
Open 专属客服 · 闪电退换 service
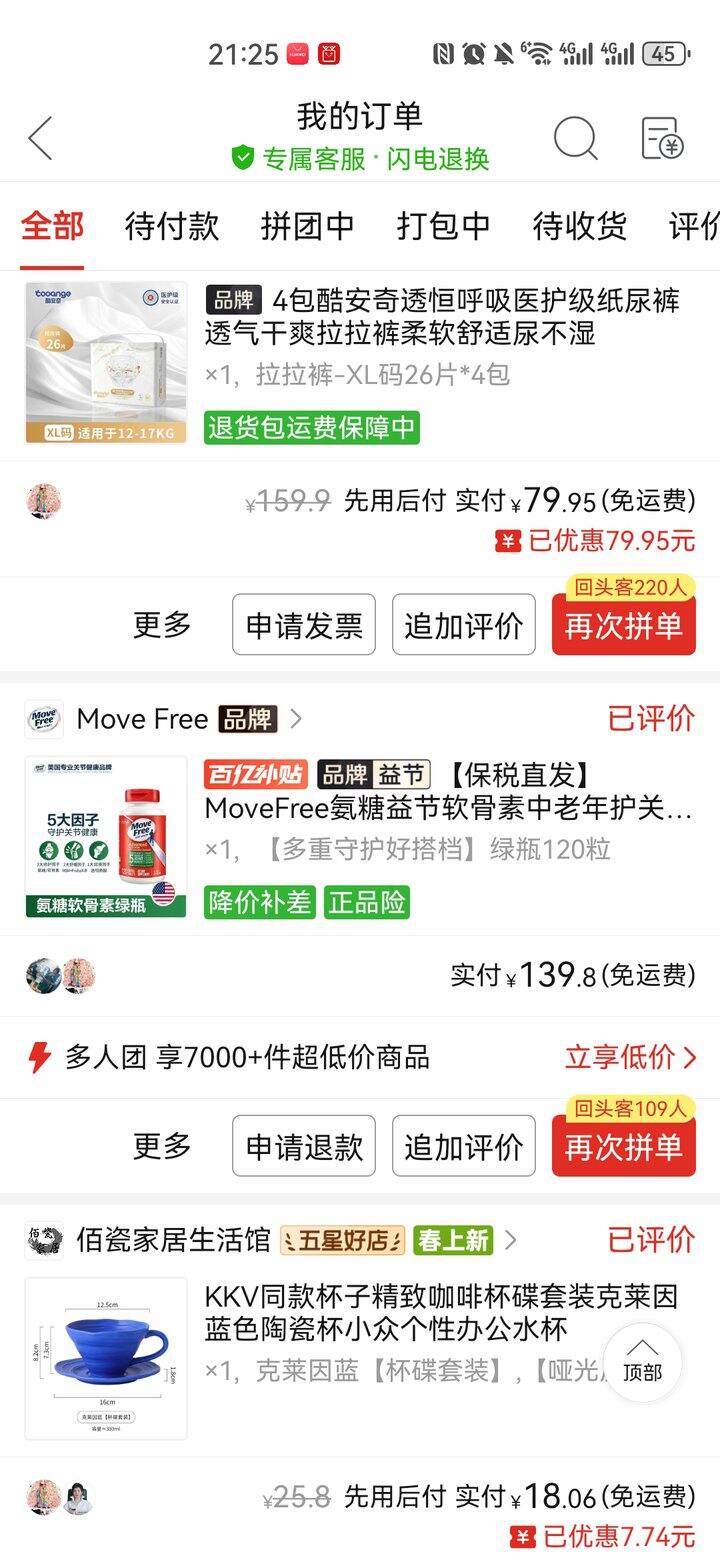click(x=360, y=158)
